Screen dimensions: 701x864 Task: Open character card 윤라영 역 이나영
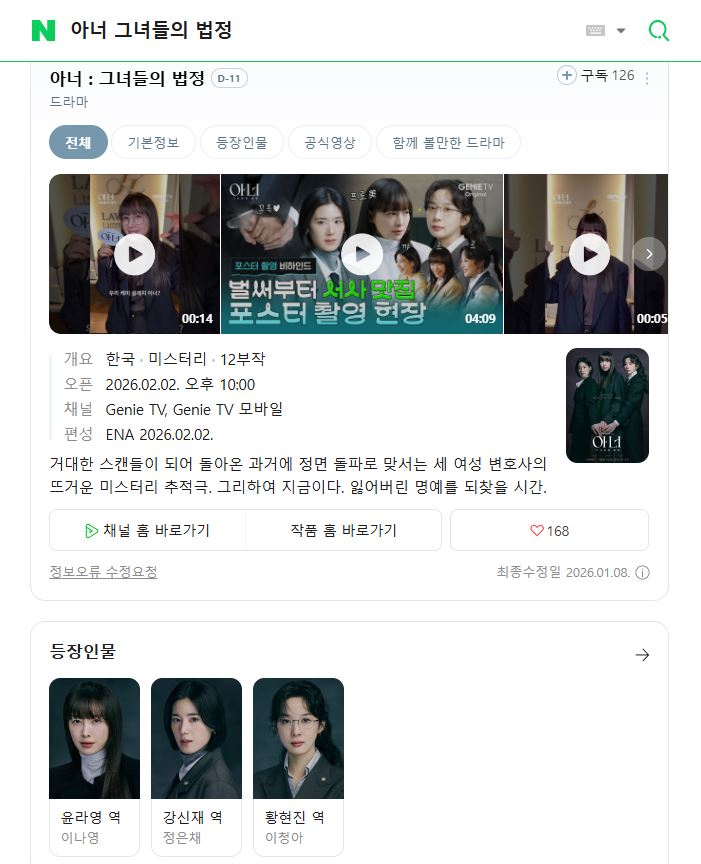point(94,766)
